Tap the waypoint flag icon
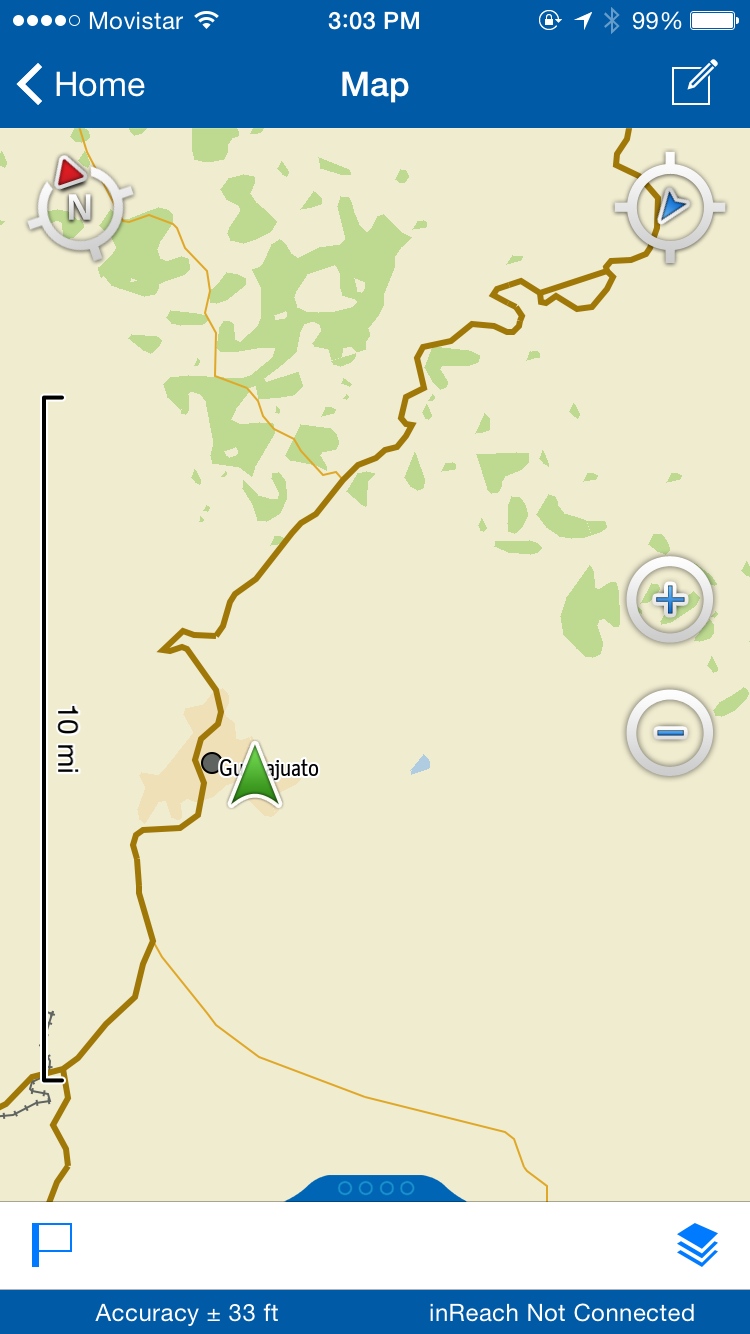Image resolution: width=750 pixels, height=1334 pixels. 52,1243
